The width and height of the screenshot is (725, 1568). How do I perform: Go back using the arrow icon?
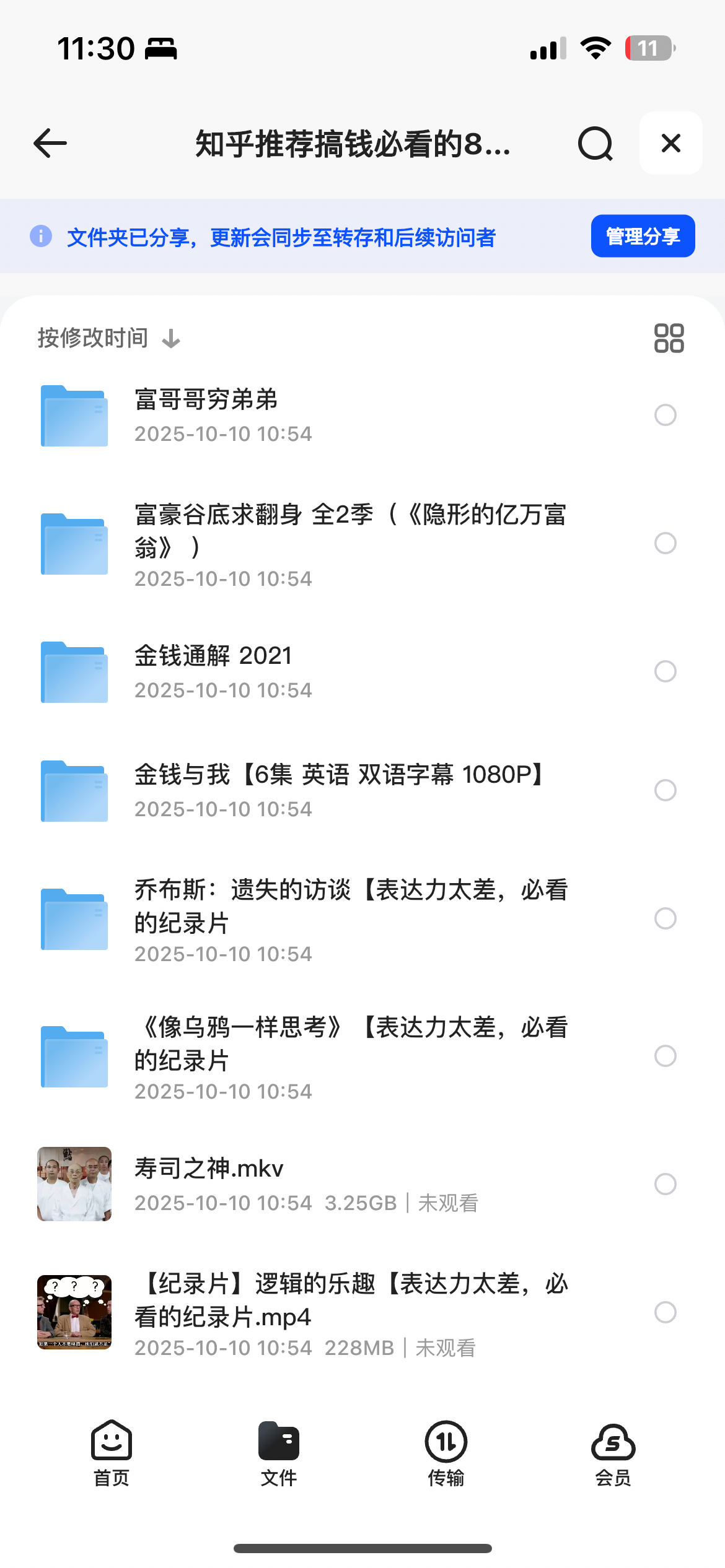click(x=50, y=144)
